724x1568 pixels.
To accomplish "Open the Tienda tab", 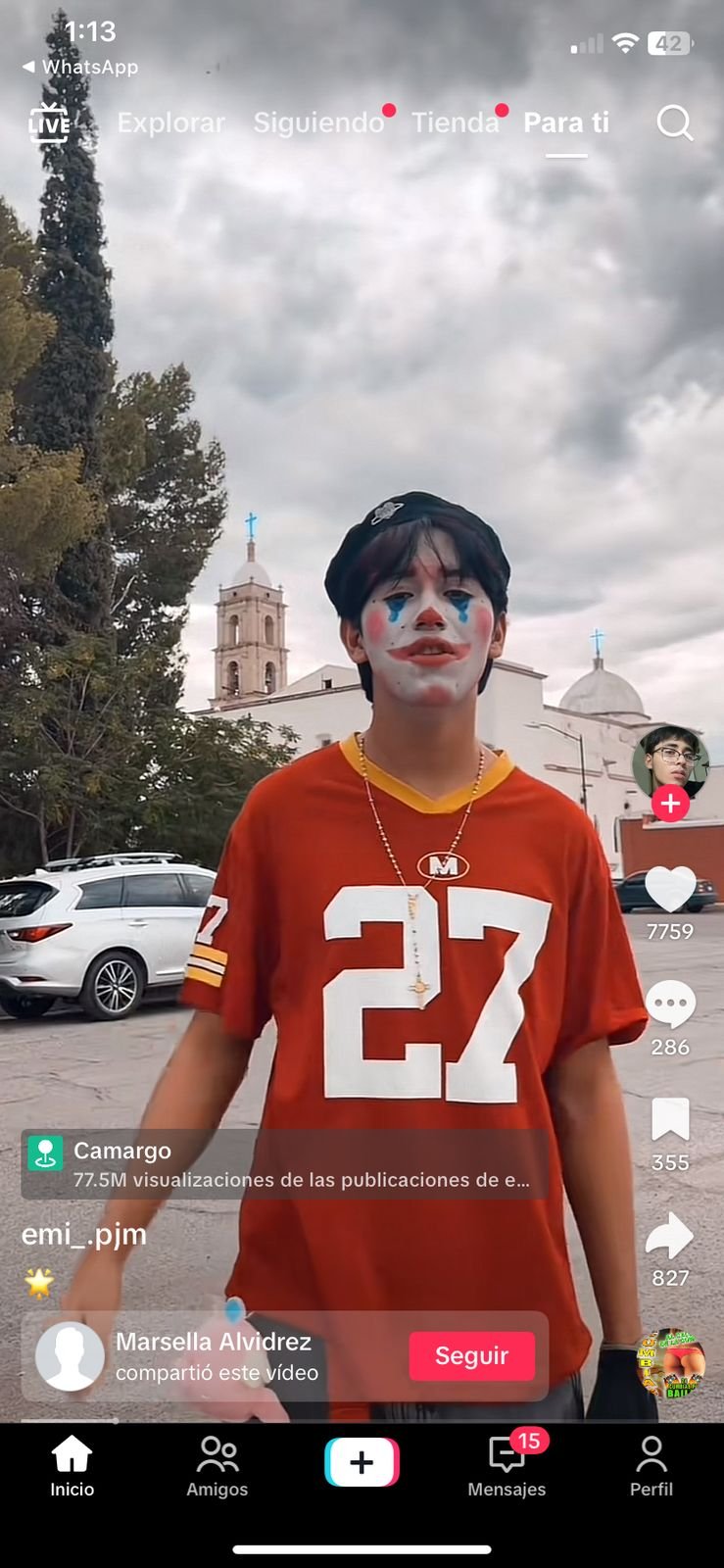I will coord(455,122).
